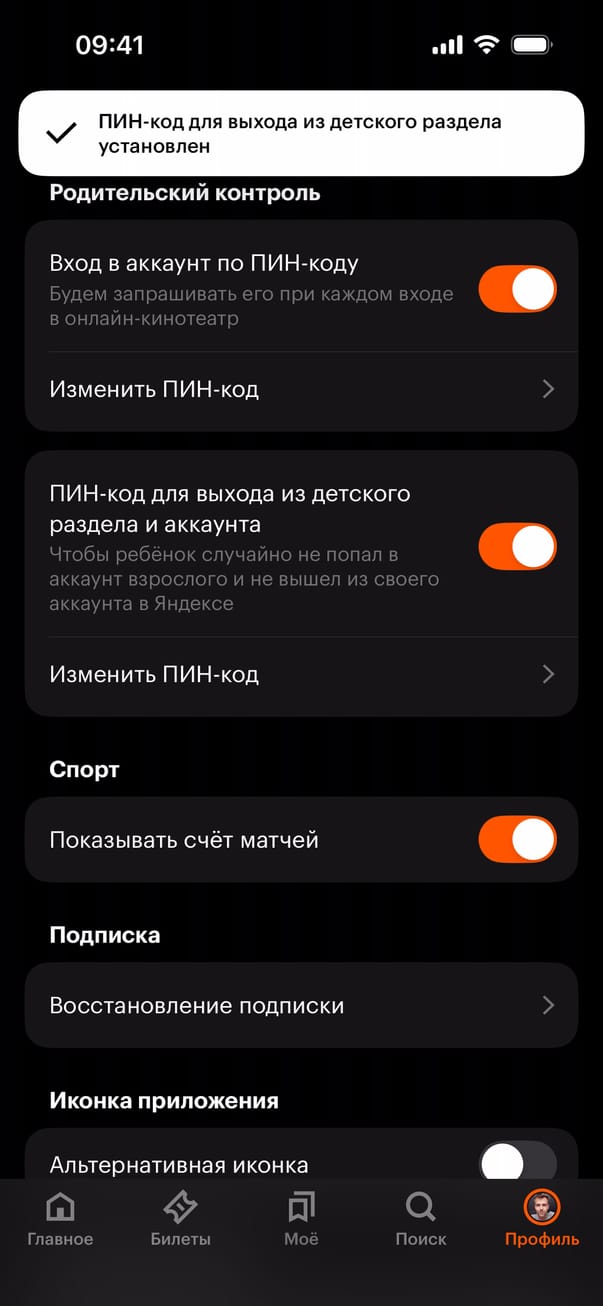
Task: Select the Профиль tab
Action: (542, 1220)
